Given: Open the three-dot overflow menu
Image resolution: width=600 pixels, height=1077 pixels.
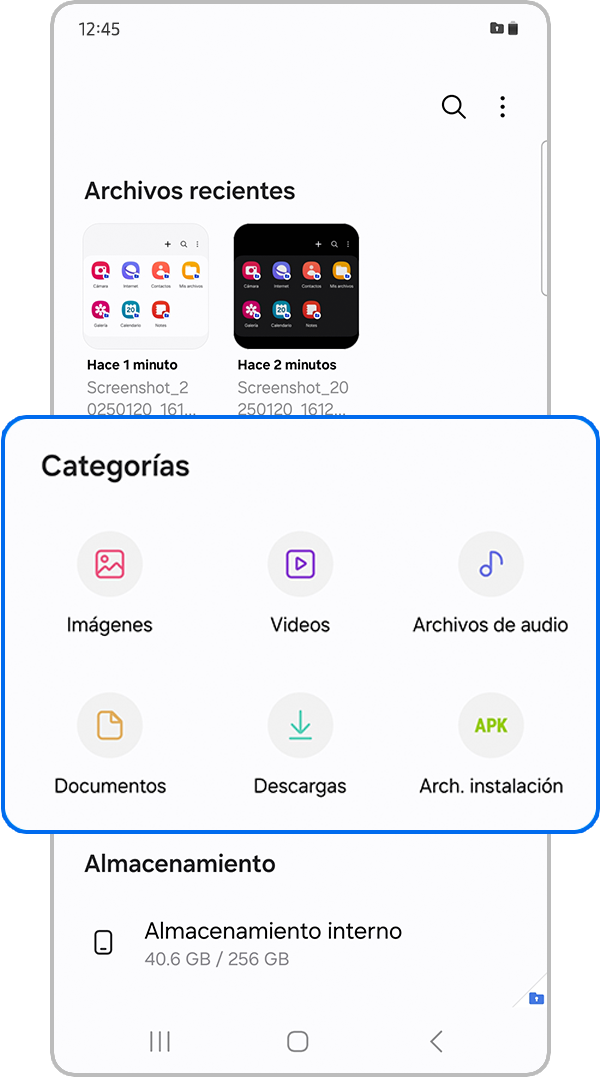Looking at the screenshot, I should click(x=503, y=107).
